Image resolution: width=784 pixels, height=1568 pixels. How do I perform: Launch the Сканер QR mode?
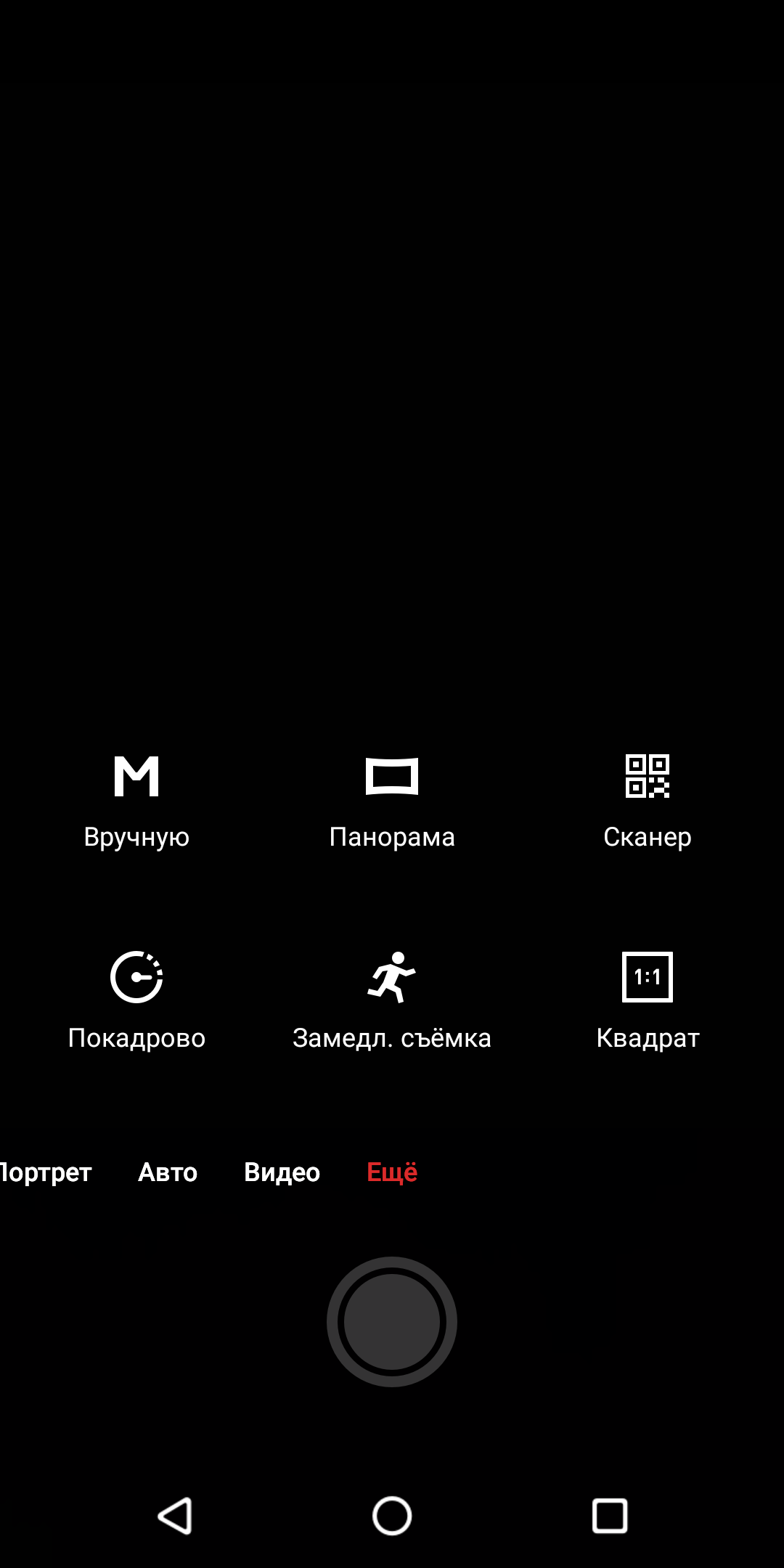pos(648,799)
